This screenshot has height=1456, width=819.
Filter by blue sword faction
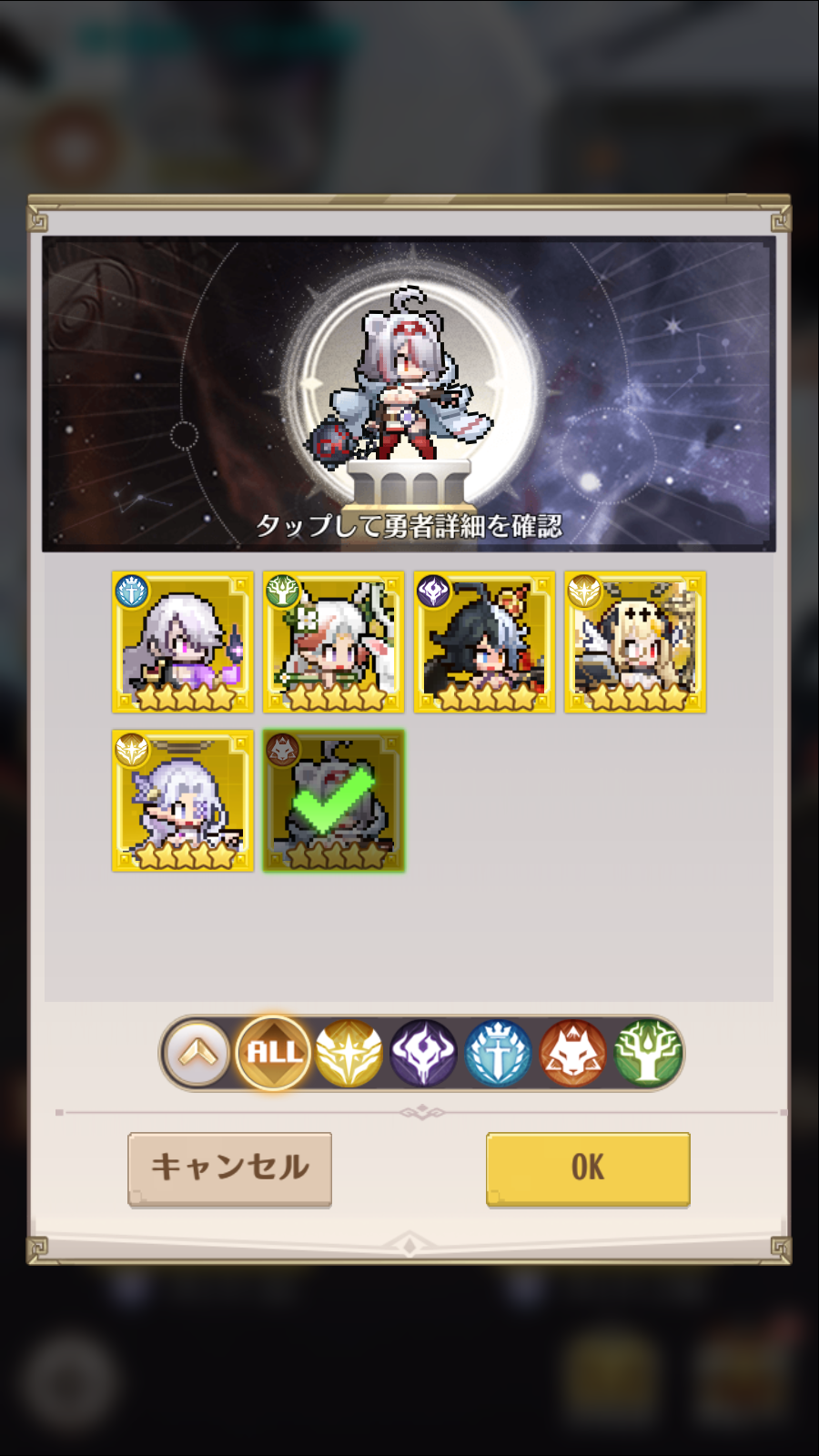coord(498,1053)
